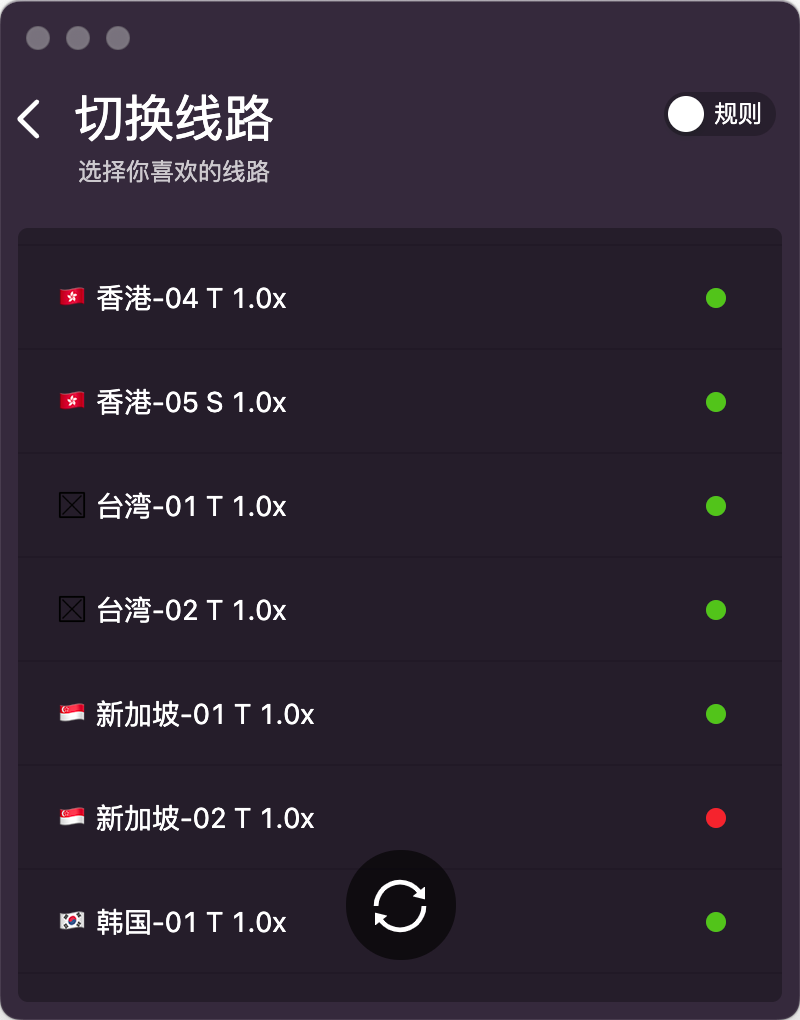Click the Singapore flag icon next to 新加坡-01
The width and height of the screenshot is (800, 1020).
(70, 714)
